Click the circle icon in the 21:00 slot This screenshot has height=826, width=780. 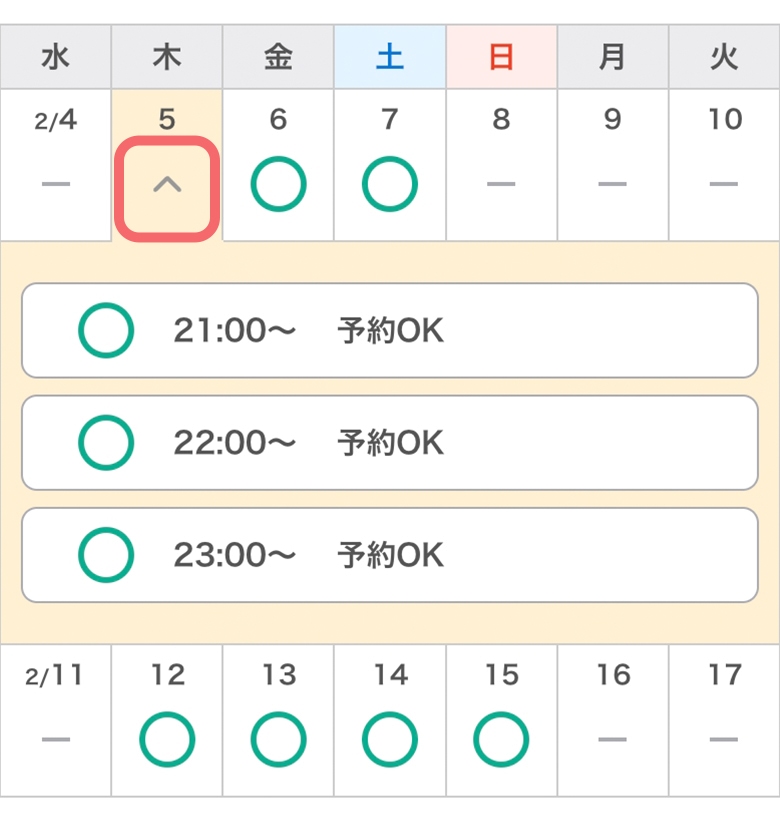[x=105, y=330]
